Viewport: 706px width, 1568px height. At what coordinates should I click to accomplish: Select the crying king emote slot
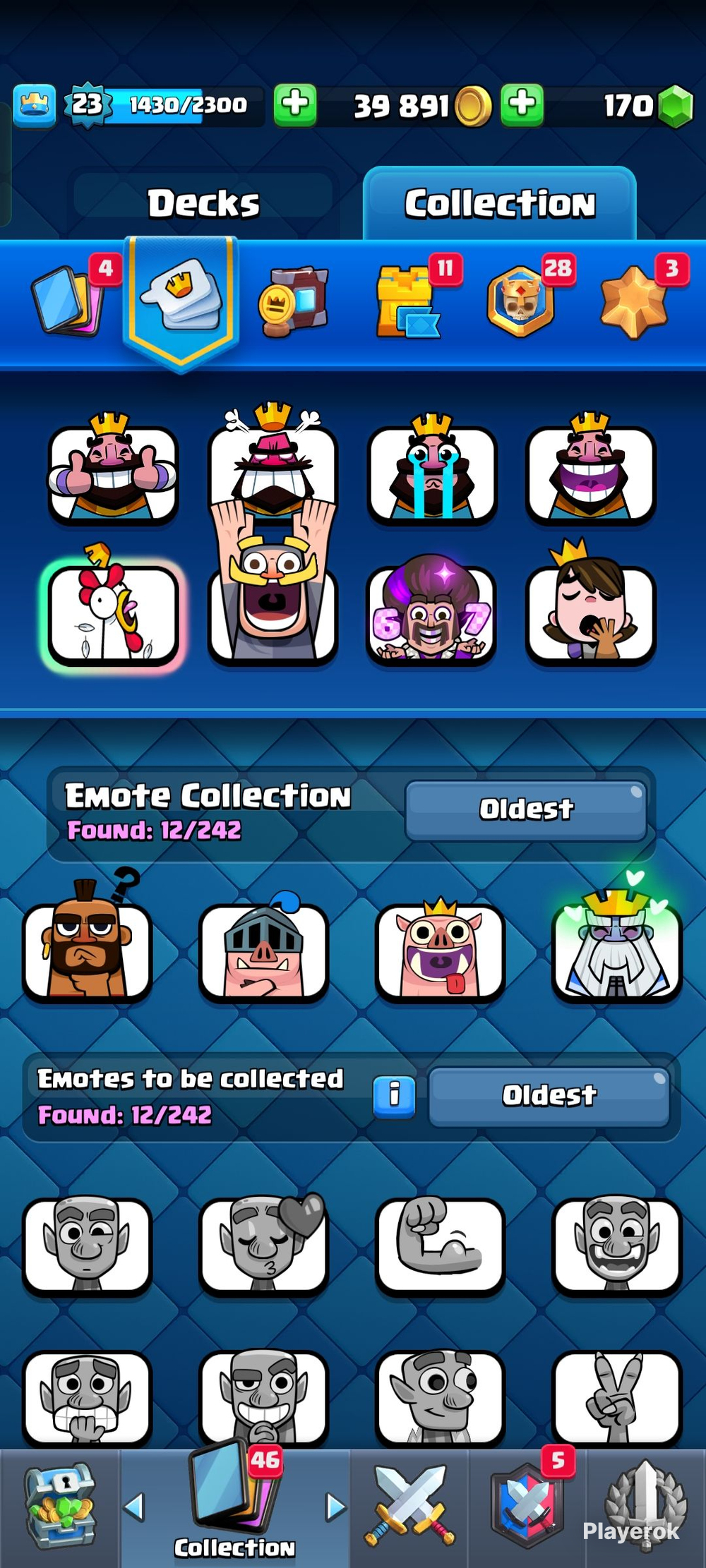point(432,469)
